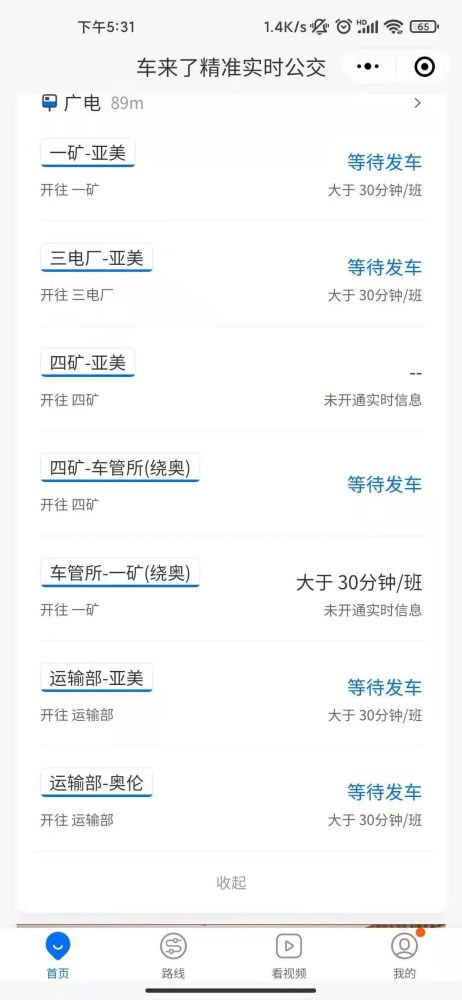462x1000 pixels.
Task: View the 三电厂-亚美 route
Action: [x=231, y=274]
